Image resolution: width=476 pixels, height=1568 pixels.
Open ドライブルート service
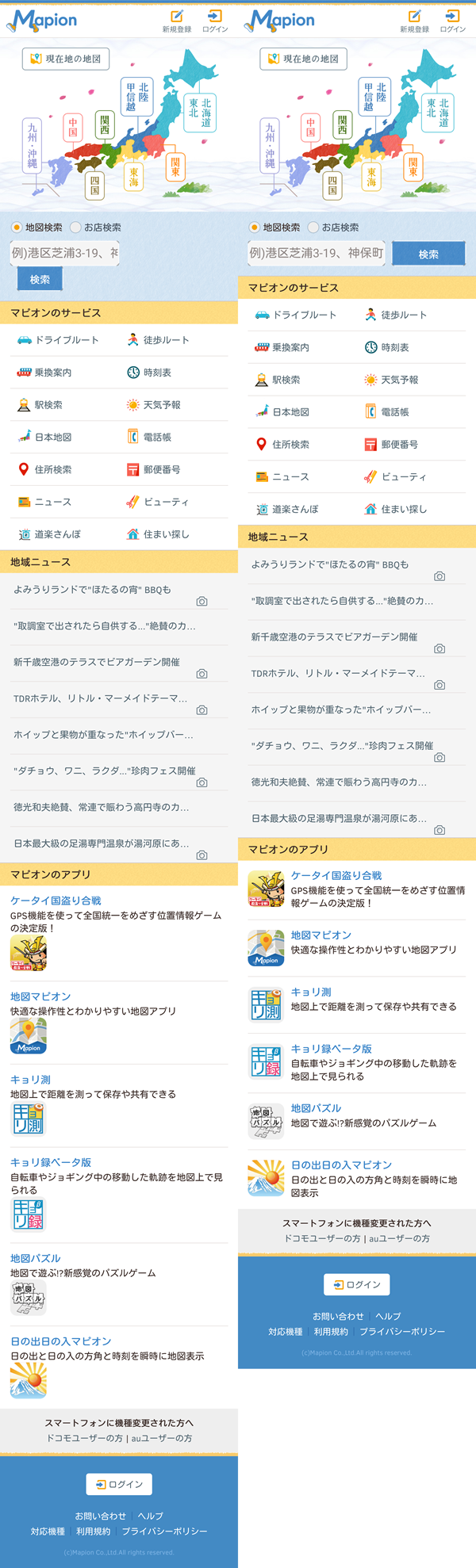(x=59, y=340)
